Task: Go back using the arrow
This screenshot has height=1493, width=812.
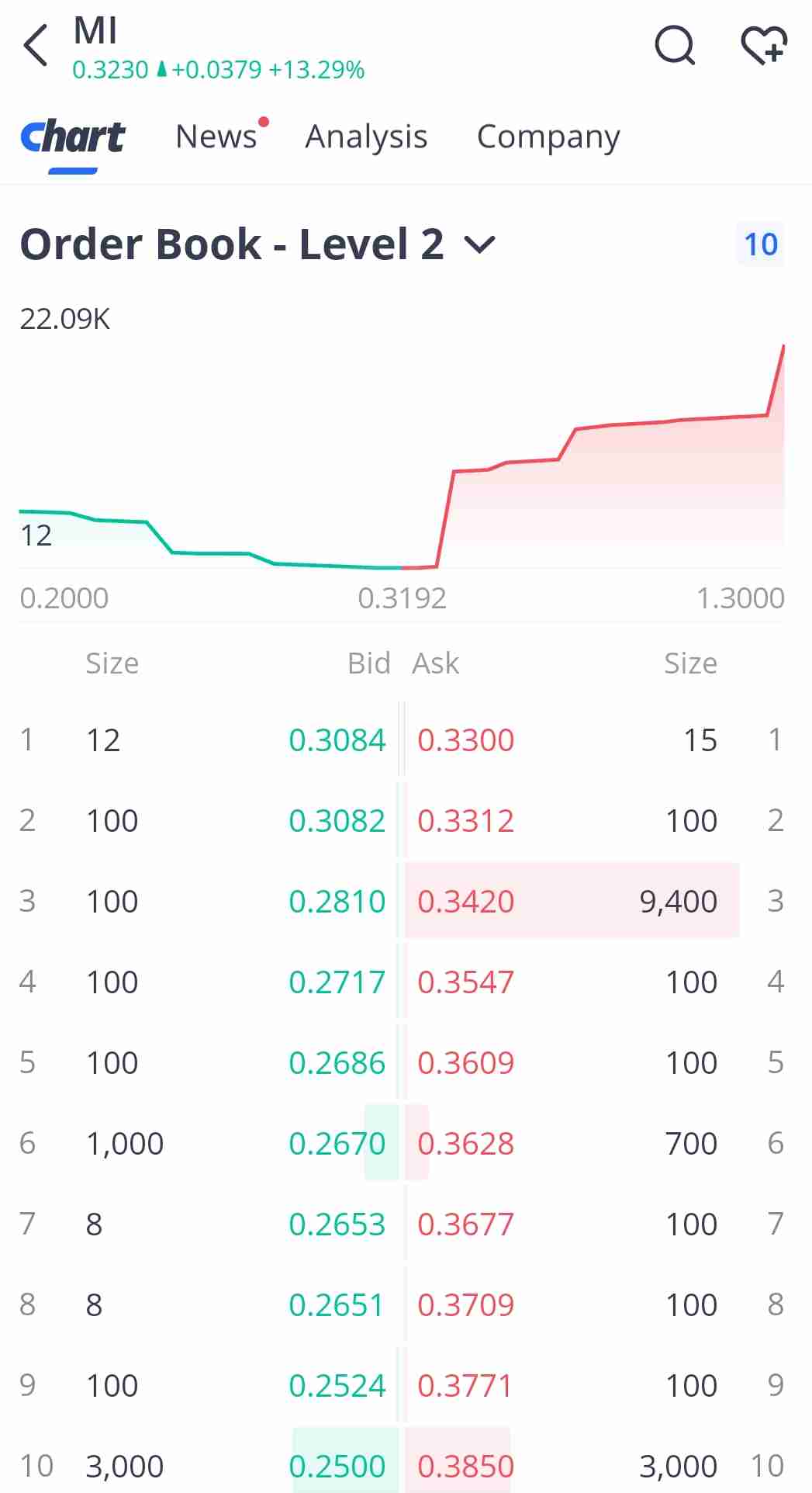Action: pyautogui.click(x=36, y=46)
